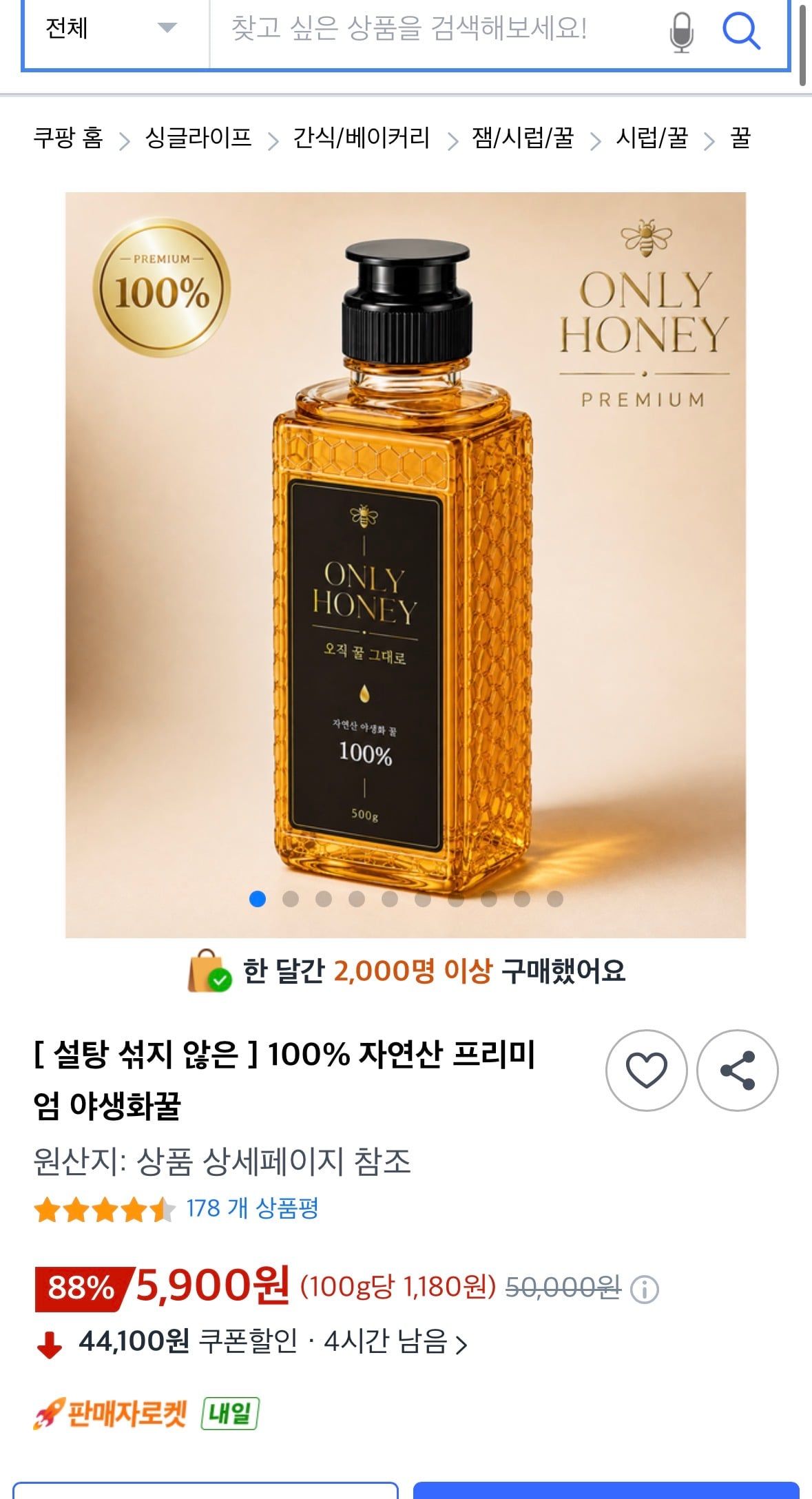Add product to wishlist with heart
This screenshot has height=1499, width=812.
pyautogui.click(x=646, y=1070)
